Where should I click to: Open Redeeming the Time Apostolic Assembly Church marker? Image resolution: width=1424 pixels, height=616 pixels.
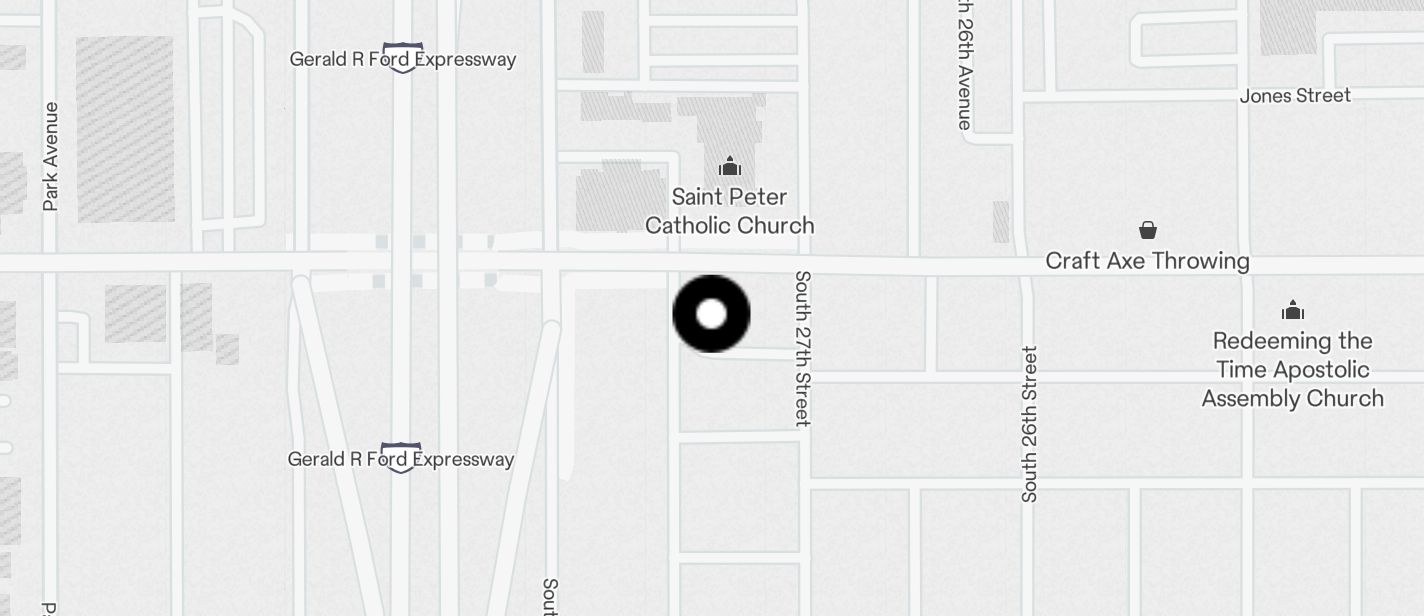tap(1293, 310)
